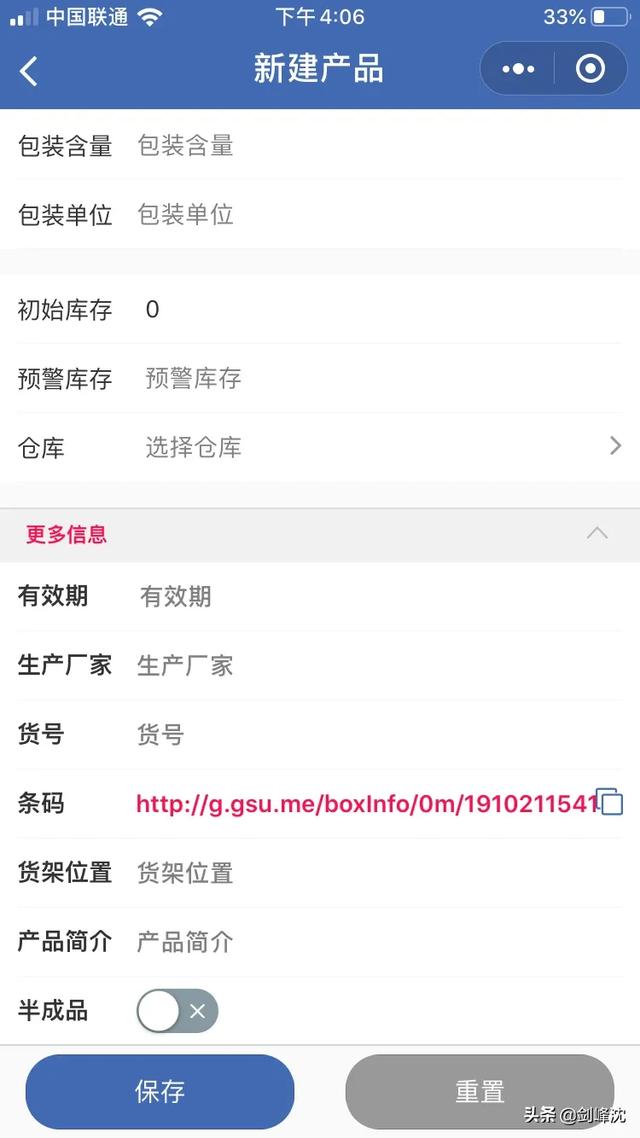Save the product with 保存
This screenshot has width=640, height=1138.
pyautogui.click(x=160, y=1091)
